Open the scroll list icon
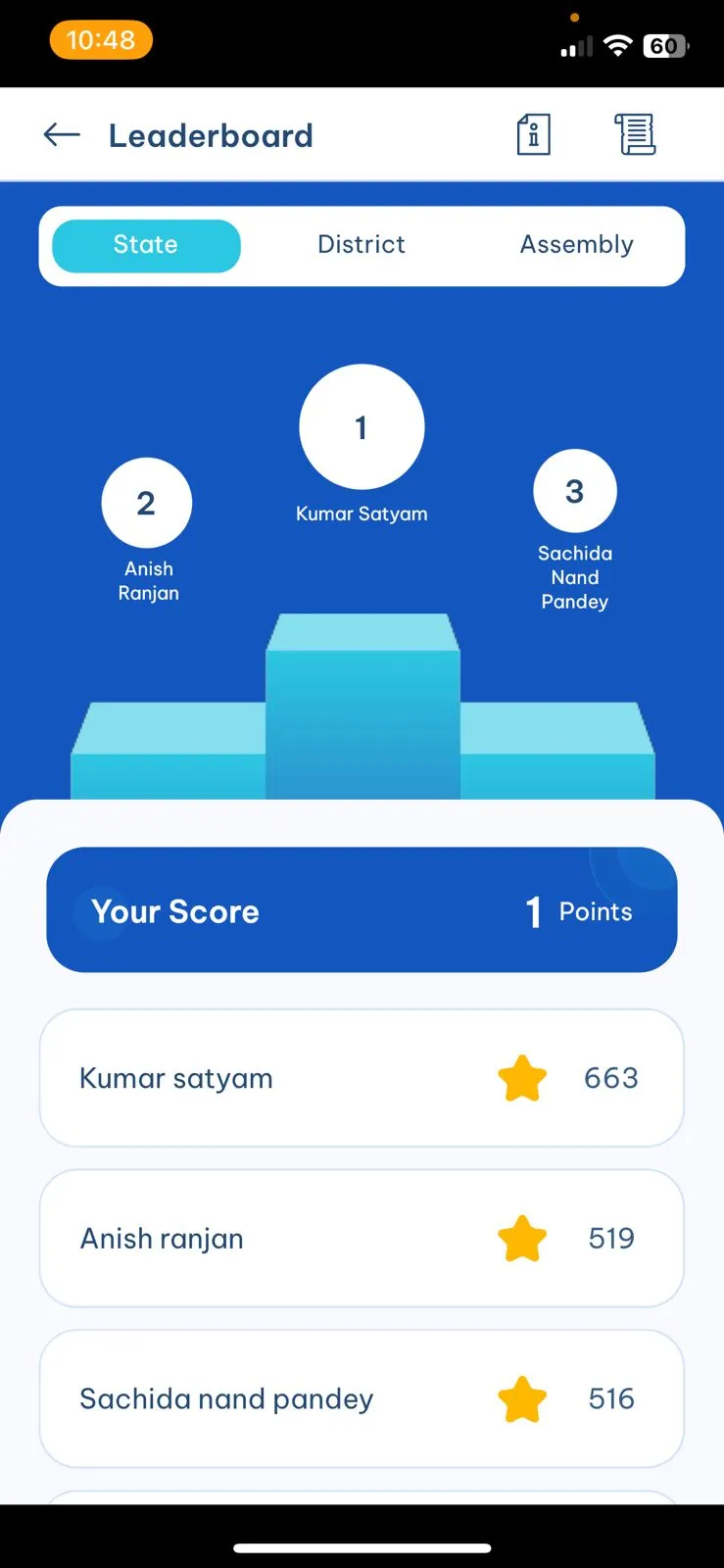Screen dimensions: 724x1568 [636, 135]
